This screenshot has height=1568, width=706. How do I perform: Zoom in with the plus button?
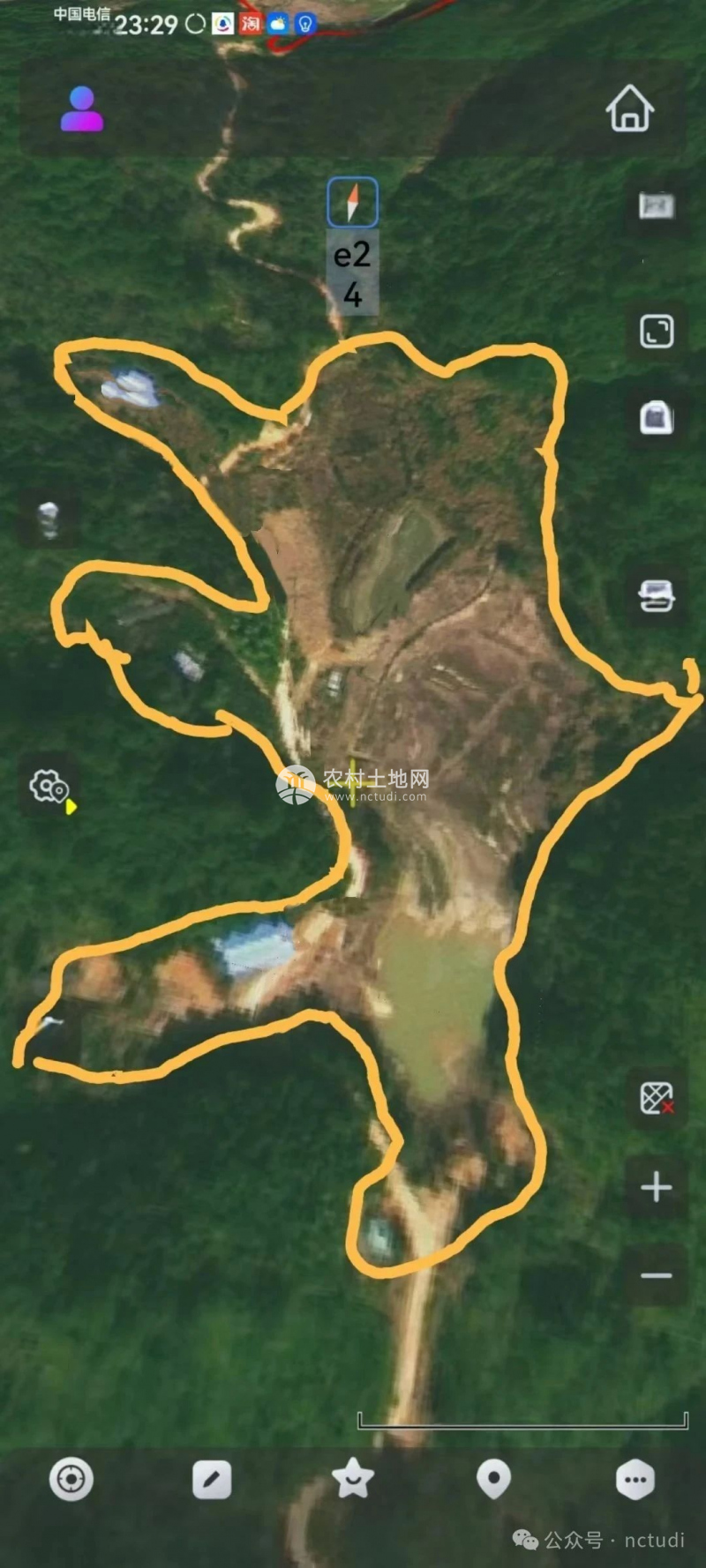656,1187
